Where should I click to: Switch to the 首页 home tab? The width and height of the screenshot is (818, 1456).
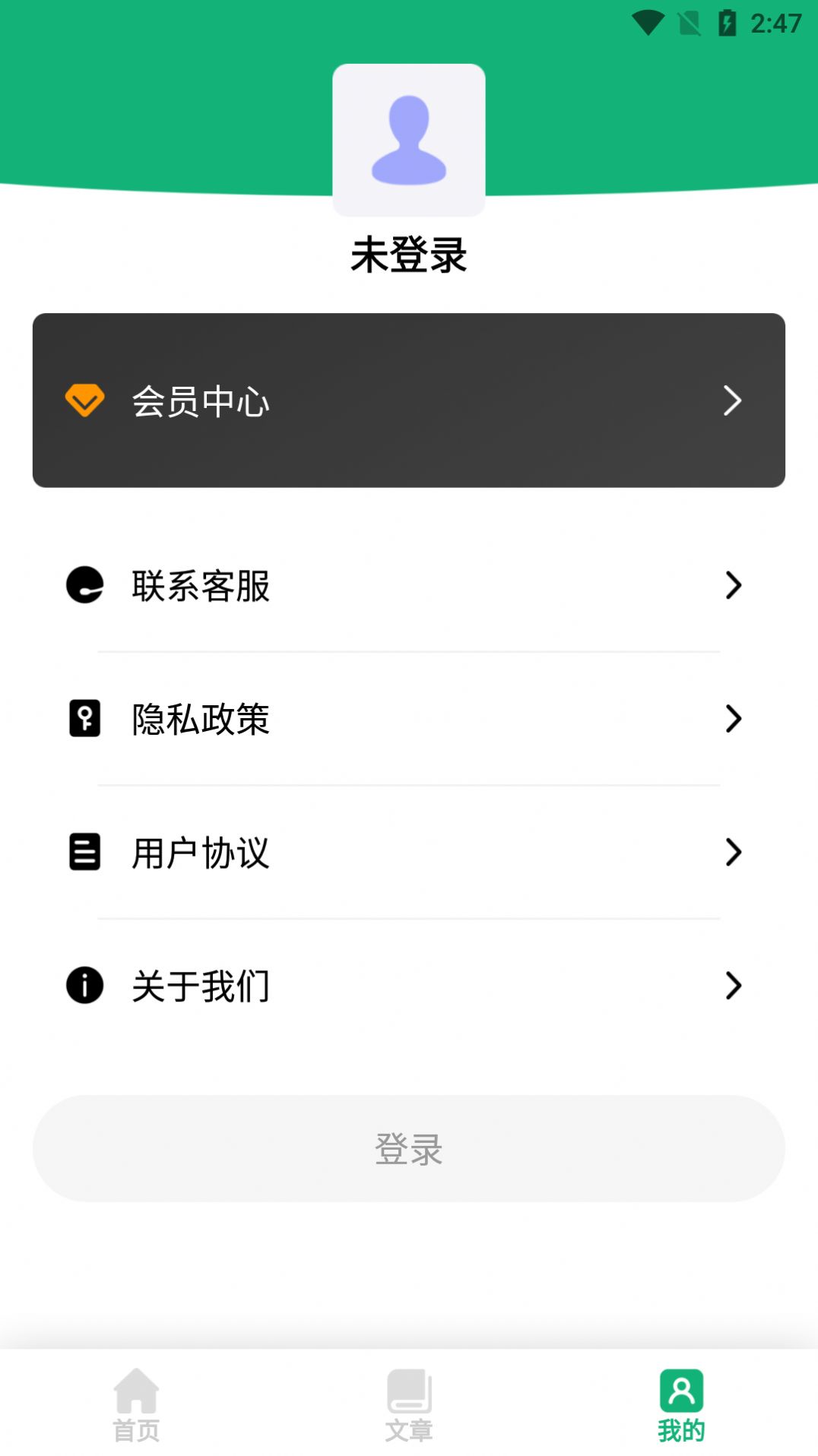tap(136, 1404)
